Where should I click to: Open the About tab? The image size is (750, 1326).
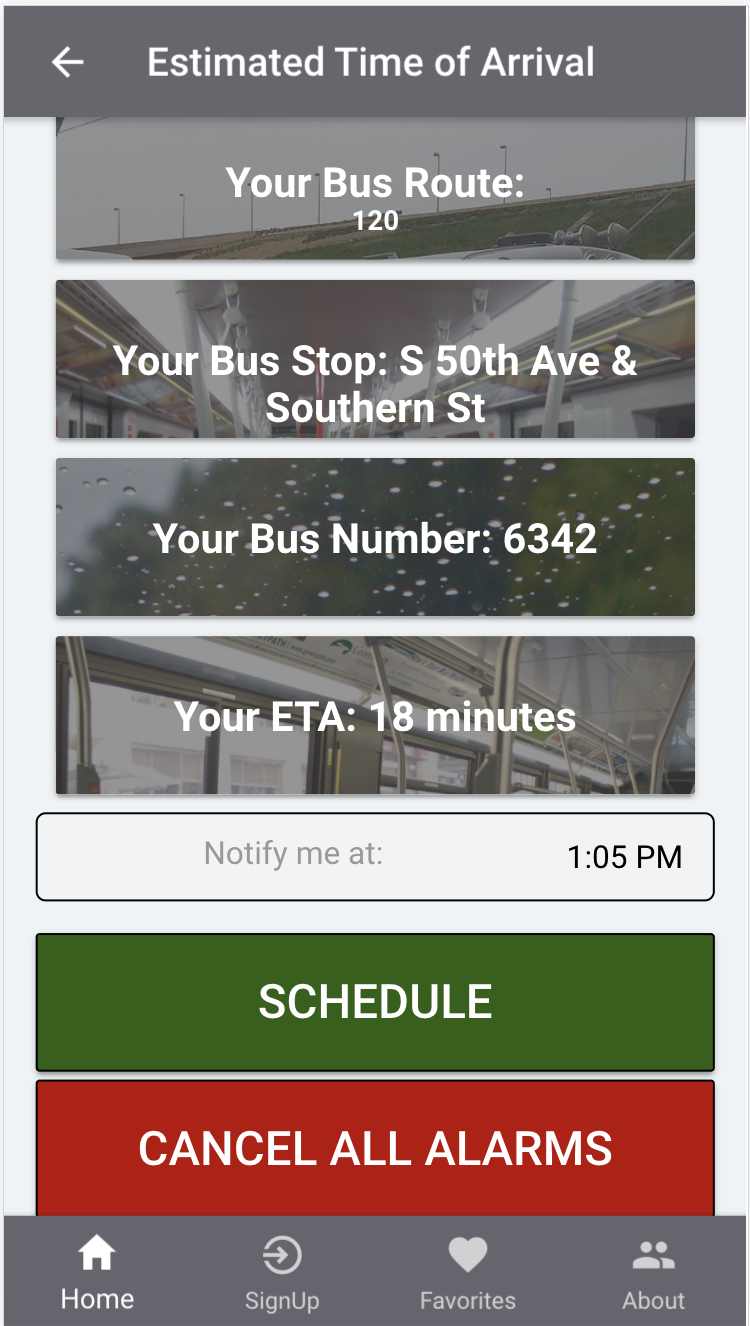coord(654,1272)
